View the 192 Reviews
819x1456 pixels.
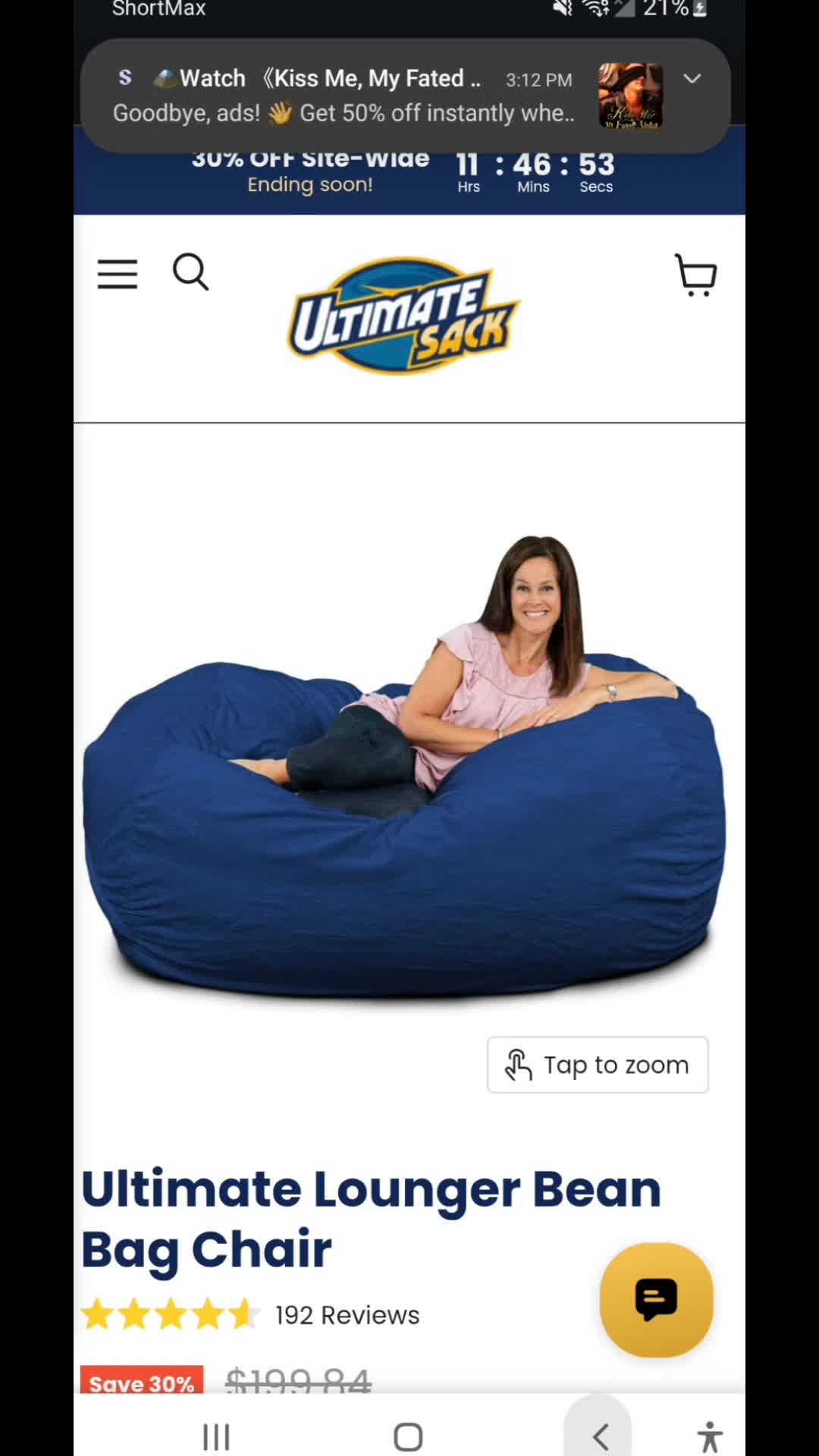(x=347, y=1315)
